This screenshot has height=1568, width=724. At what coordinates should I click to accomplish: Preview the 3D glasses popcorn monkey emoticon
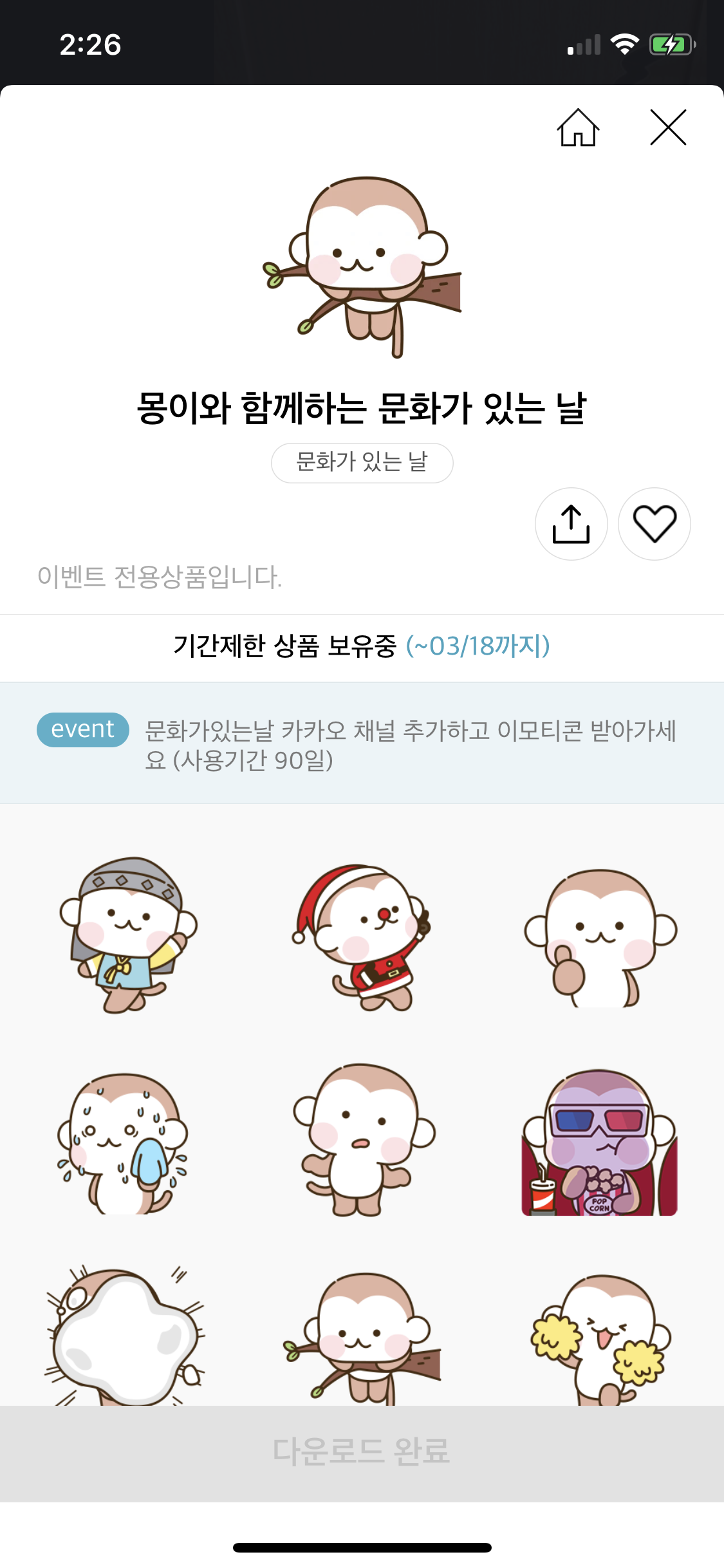pos(600,1143)
